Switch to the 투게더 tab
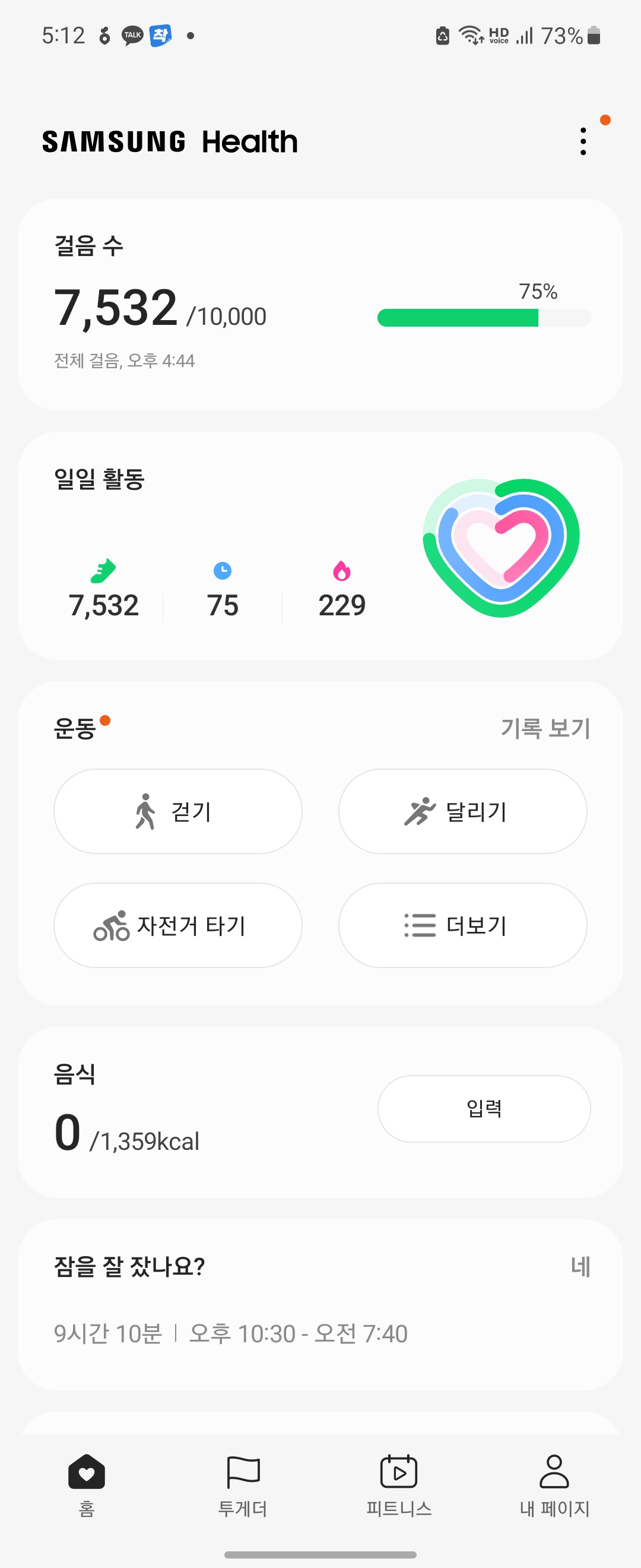This screenshot has width=641, height=1568. click(x=243, y=1483)
